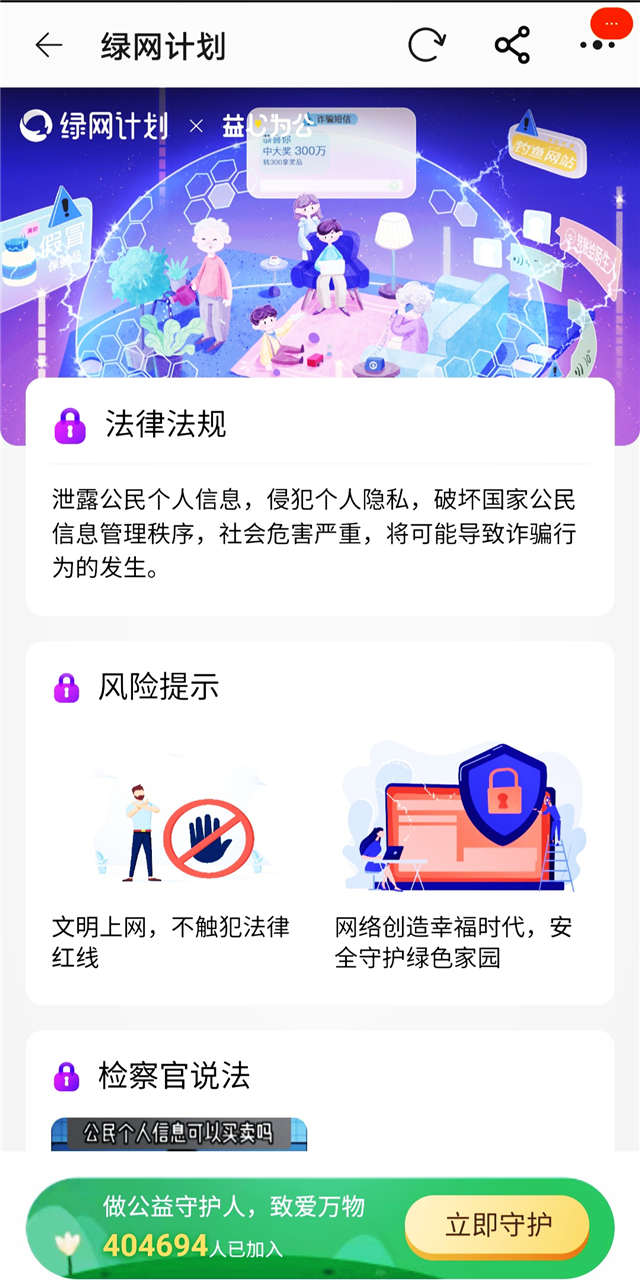Go back from 绿网计划 page
The width and height of the screenshot is (640, 1287).
[x=48, y=45]
